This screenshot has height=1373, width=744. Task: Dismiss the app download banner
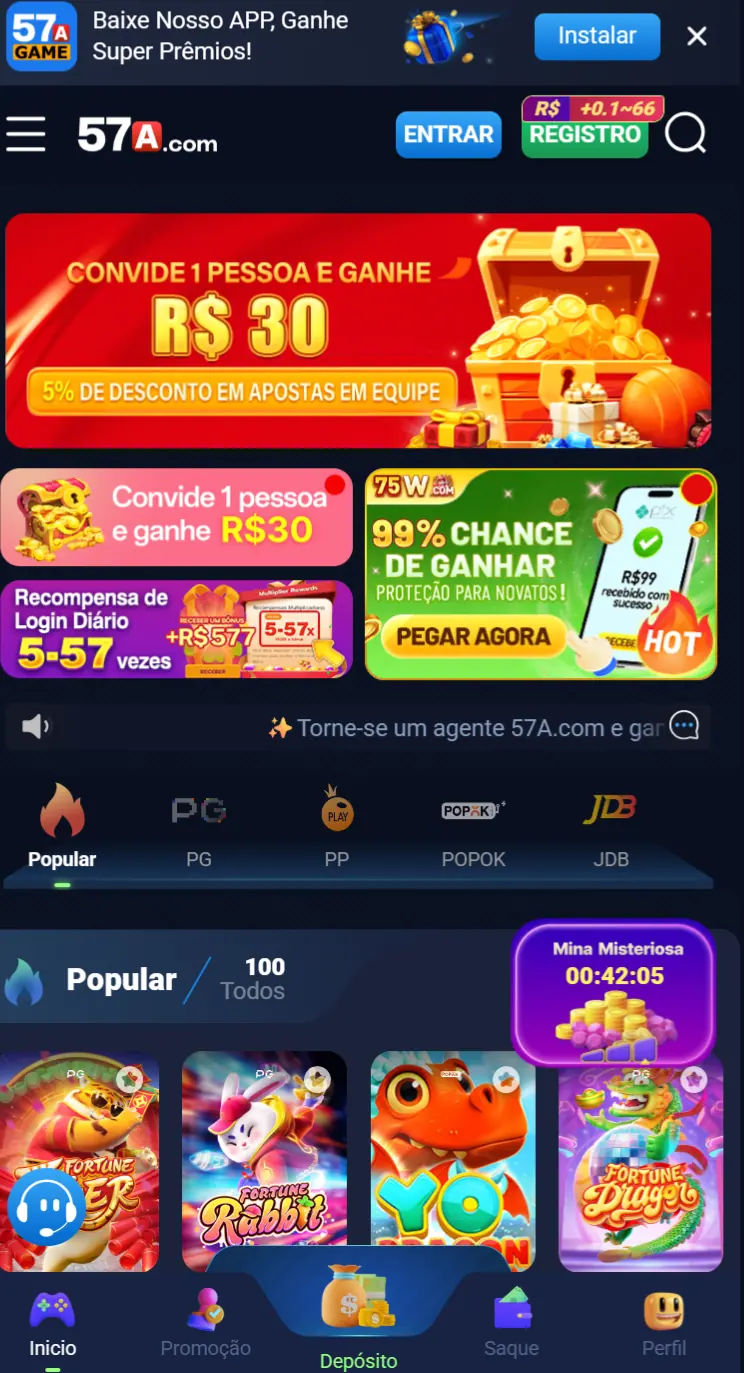point(697,37)
